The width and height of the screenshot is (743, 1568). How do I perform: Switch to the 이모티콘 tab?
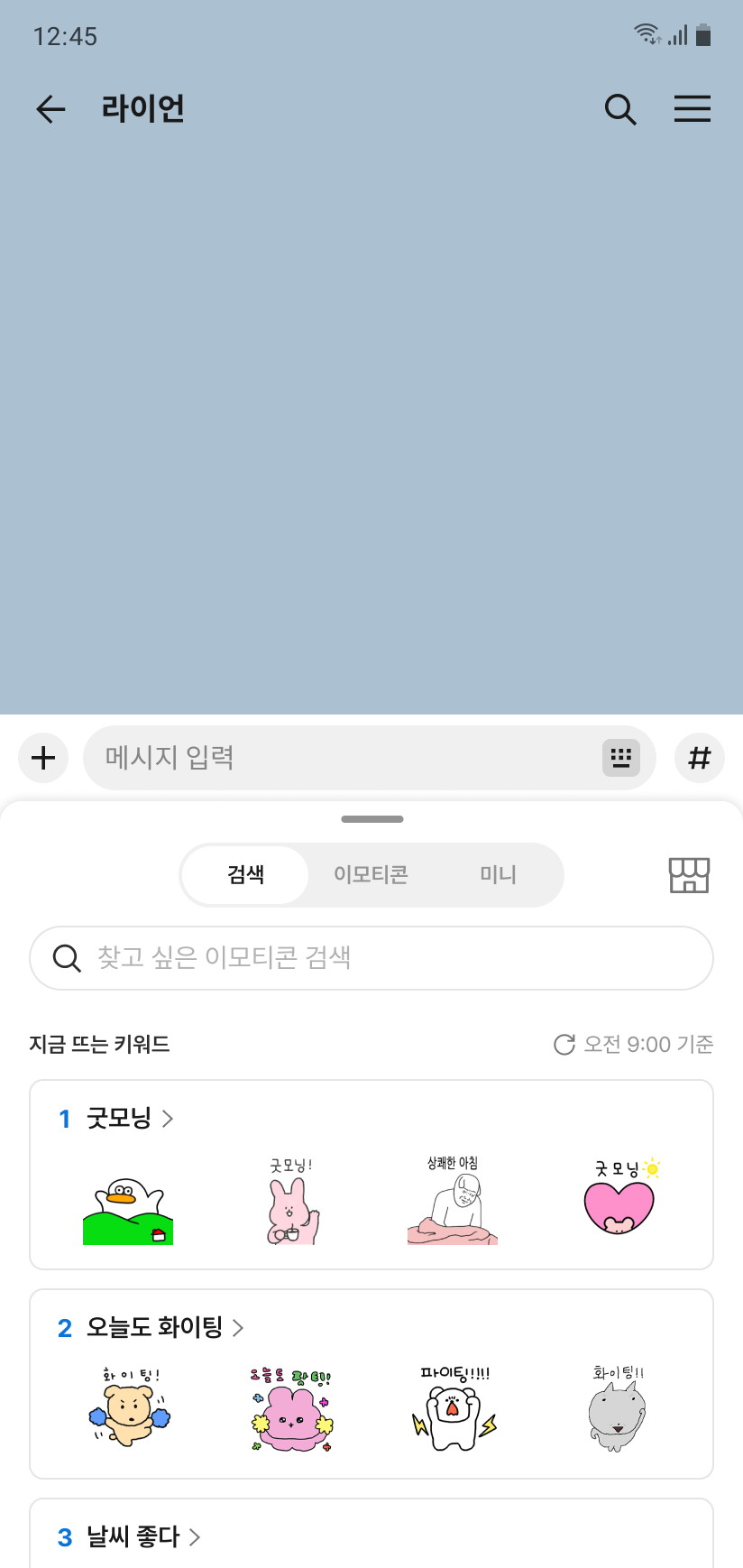370,874
